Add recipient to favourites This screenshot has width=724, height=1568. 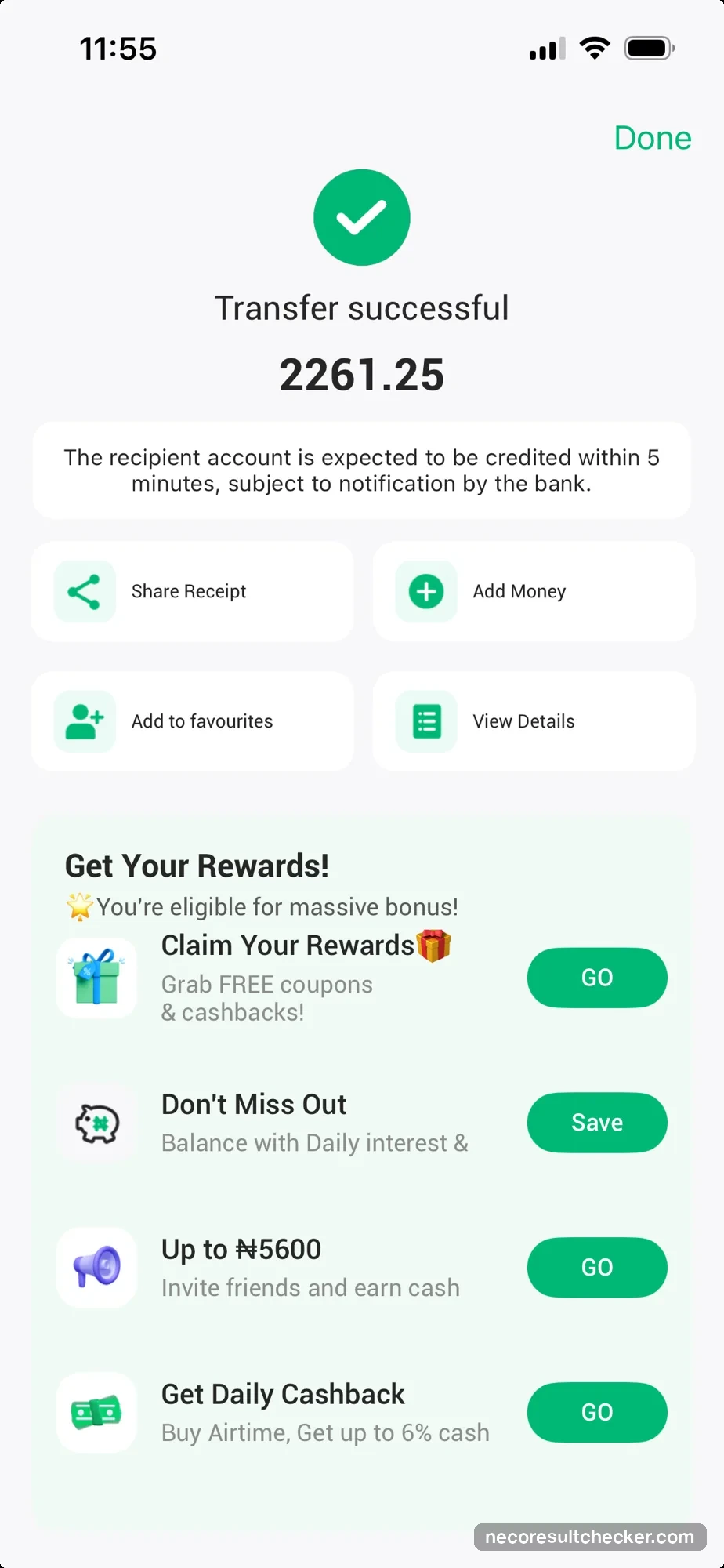192,721
